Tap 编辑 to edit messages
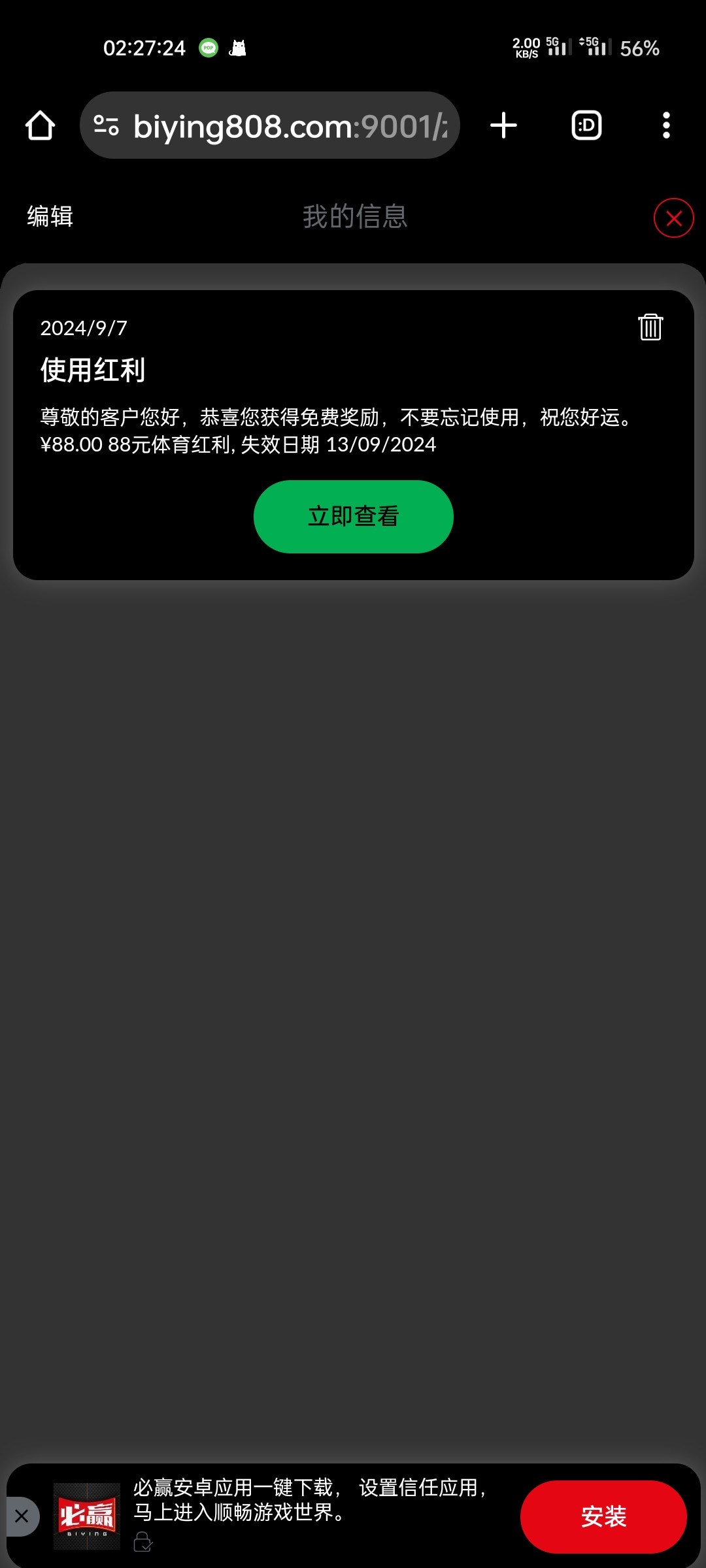This screenshot has height=1568, width=706. [x=50, y=216]
